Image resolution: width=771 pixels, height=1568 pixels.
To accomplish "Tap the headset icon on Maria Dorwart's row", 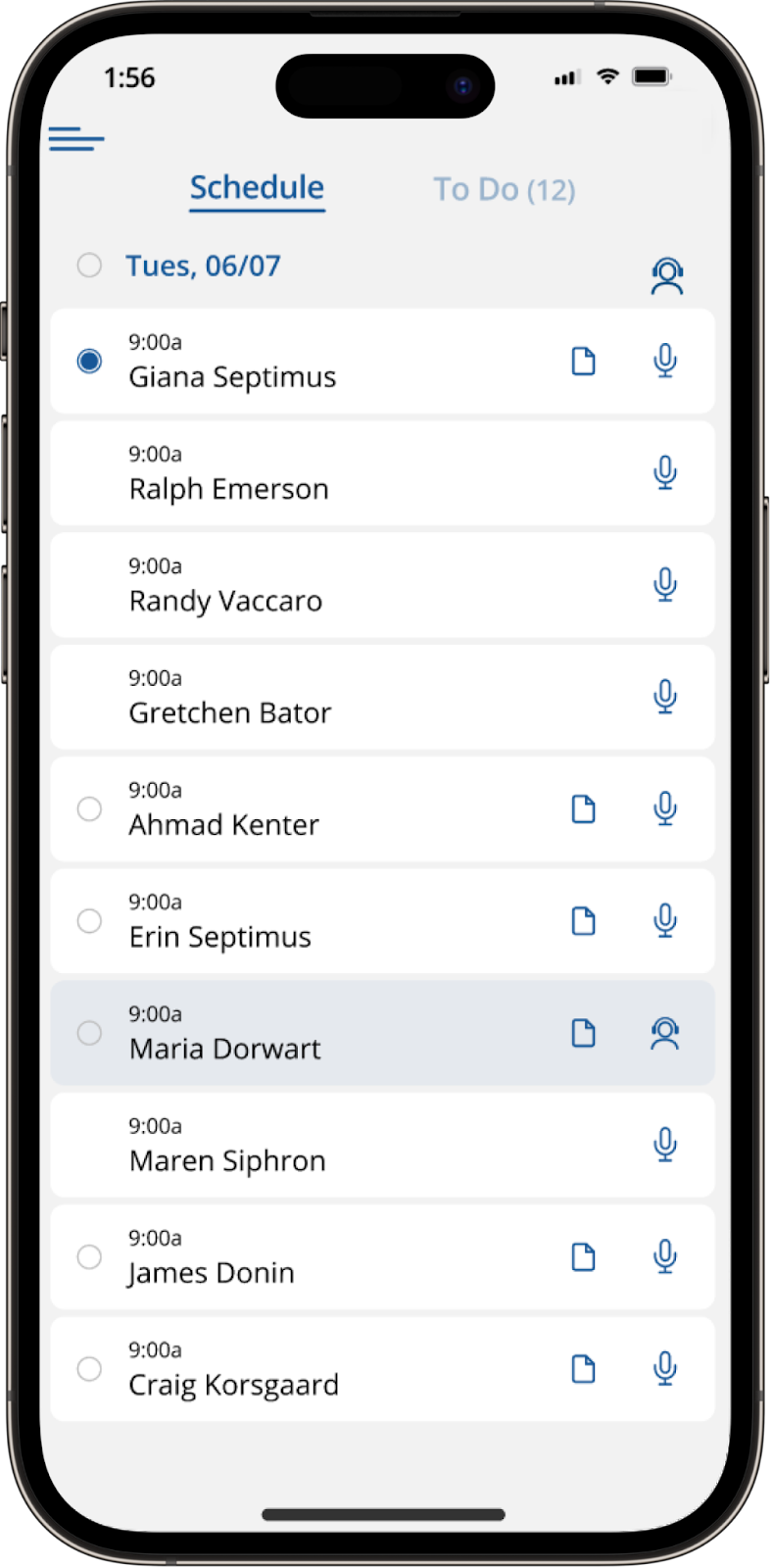I will 665,1033.
